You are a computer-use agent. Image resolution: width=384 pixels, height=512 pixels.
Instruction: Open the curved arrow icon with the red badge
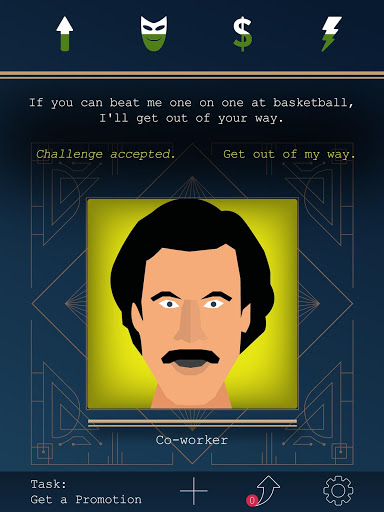click(x=264, y=491)
